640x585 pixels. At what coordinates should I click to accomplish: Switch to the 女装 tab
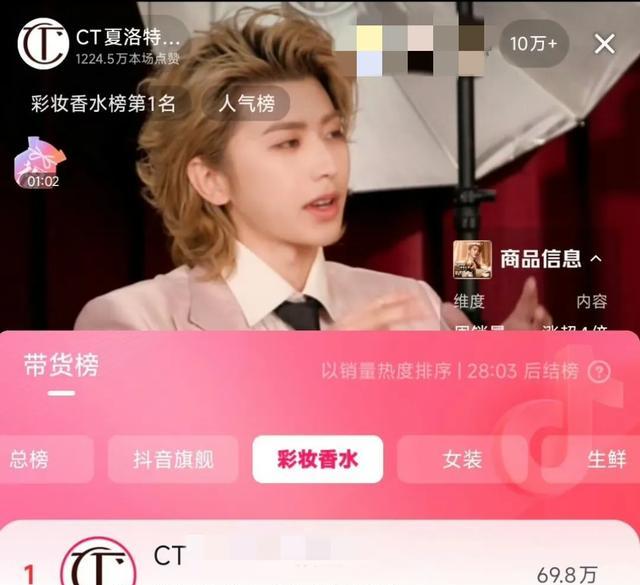pyautogui.click(x=462, y=460)
